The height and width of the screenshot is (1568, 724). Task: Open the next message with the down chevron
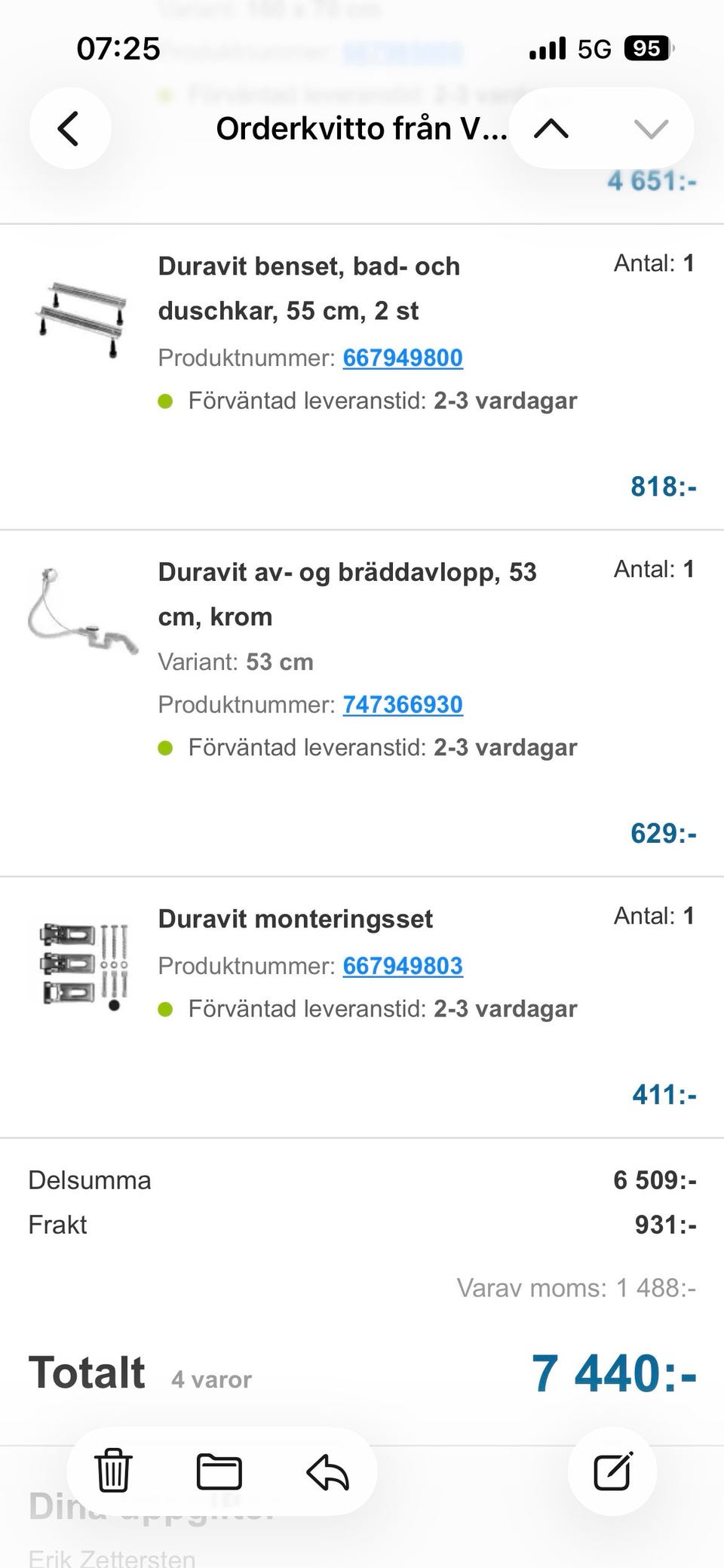[x=649, y=128]
